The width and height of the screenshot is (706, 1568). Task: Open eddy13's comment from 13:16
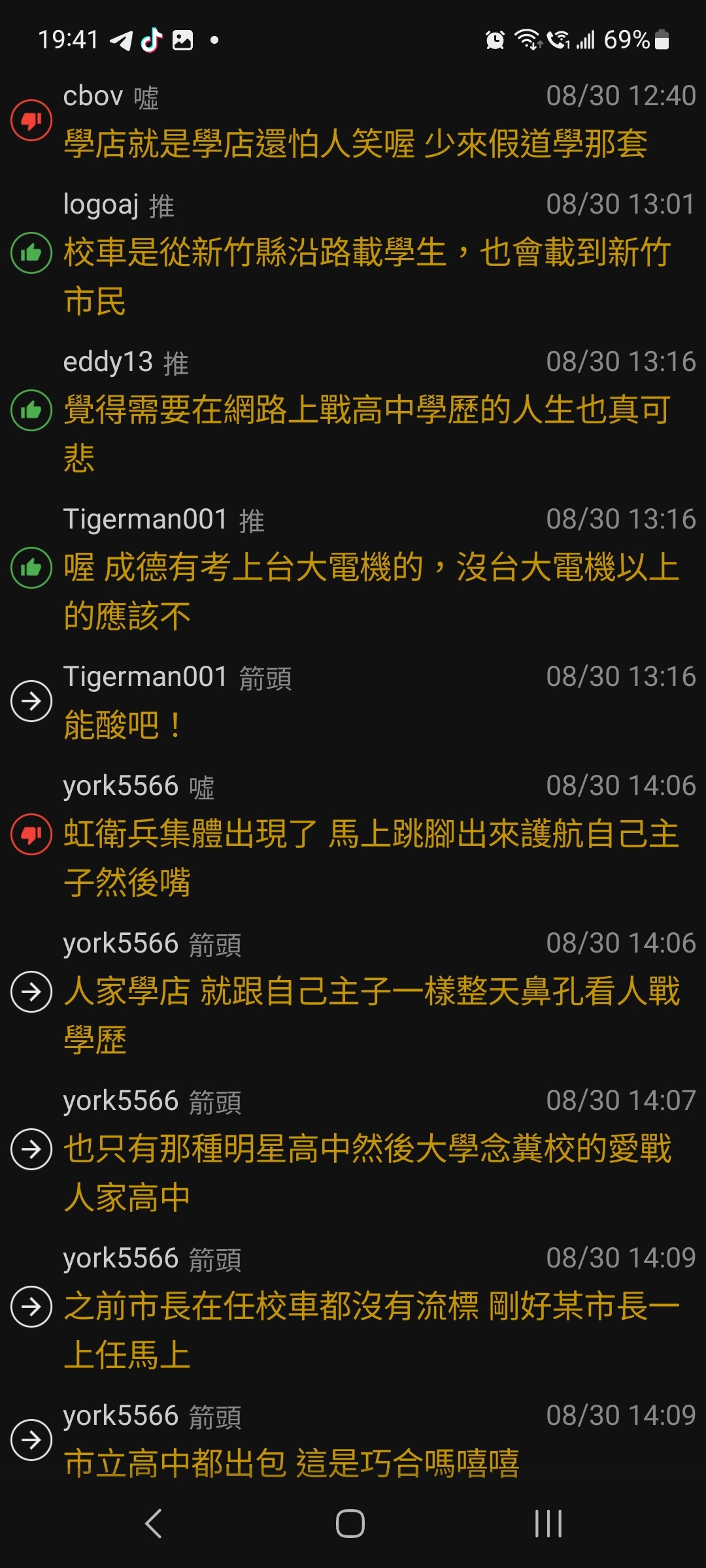(353, 412)
